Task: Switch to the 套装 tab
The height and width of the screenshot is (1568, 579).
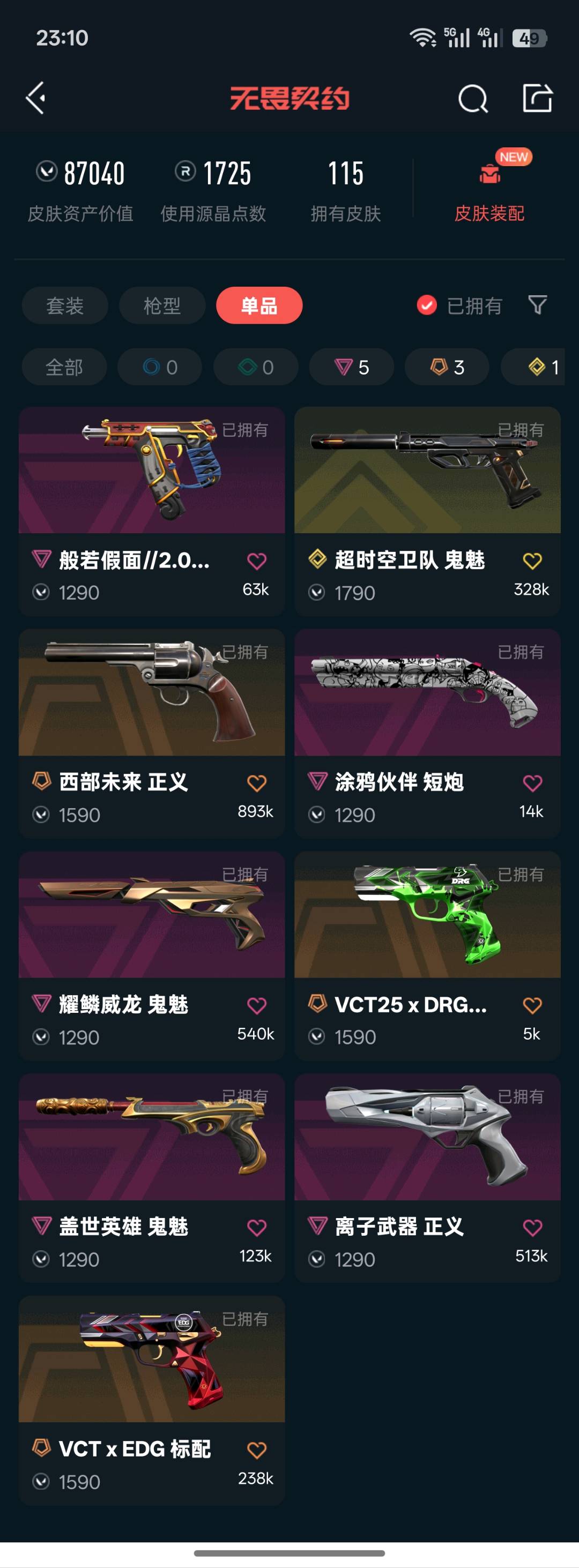Action: pyautogui.click(x=65, y=305)
